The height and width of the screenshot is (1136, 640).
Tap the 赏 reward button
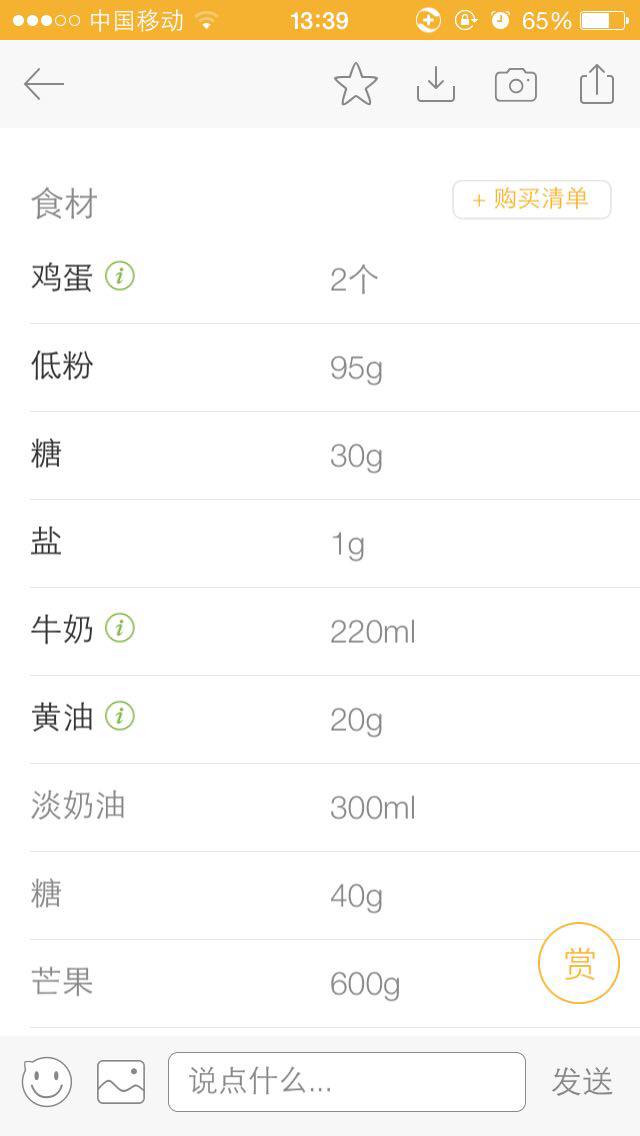(579, 964)
